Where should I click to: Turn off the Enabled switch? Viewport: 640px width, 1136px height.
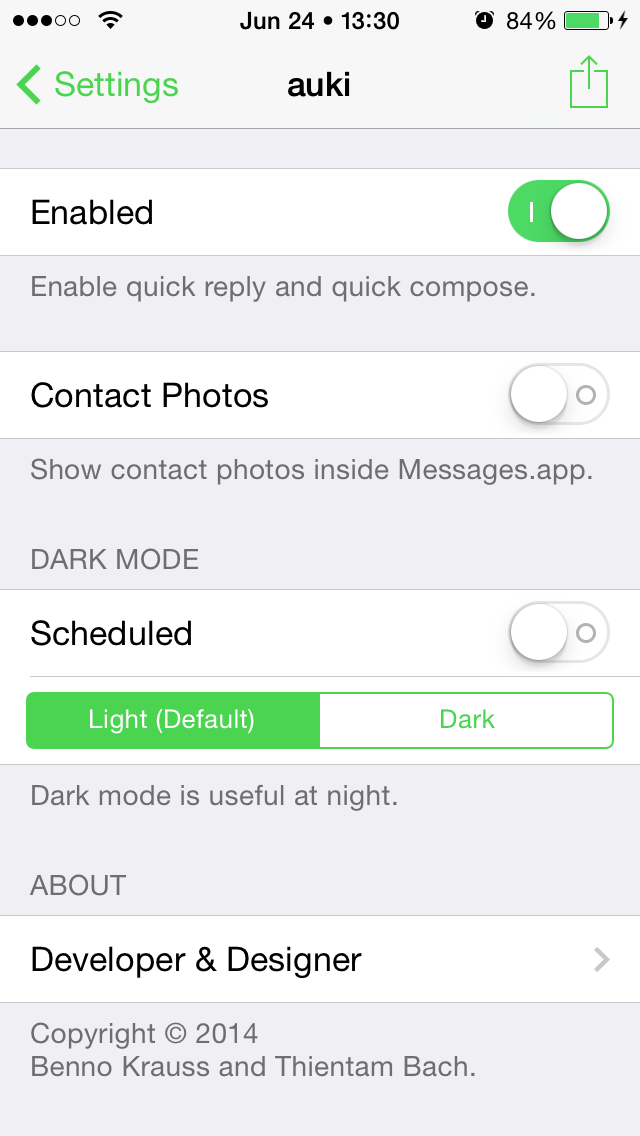(x=559, y=212)
